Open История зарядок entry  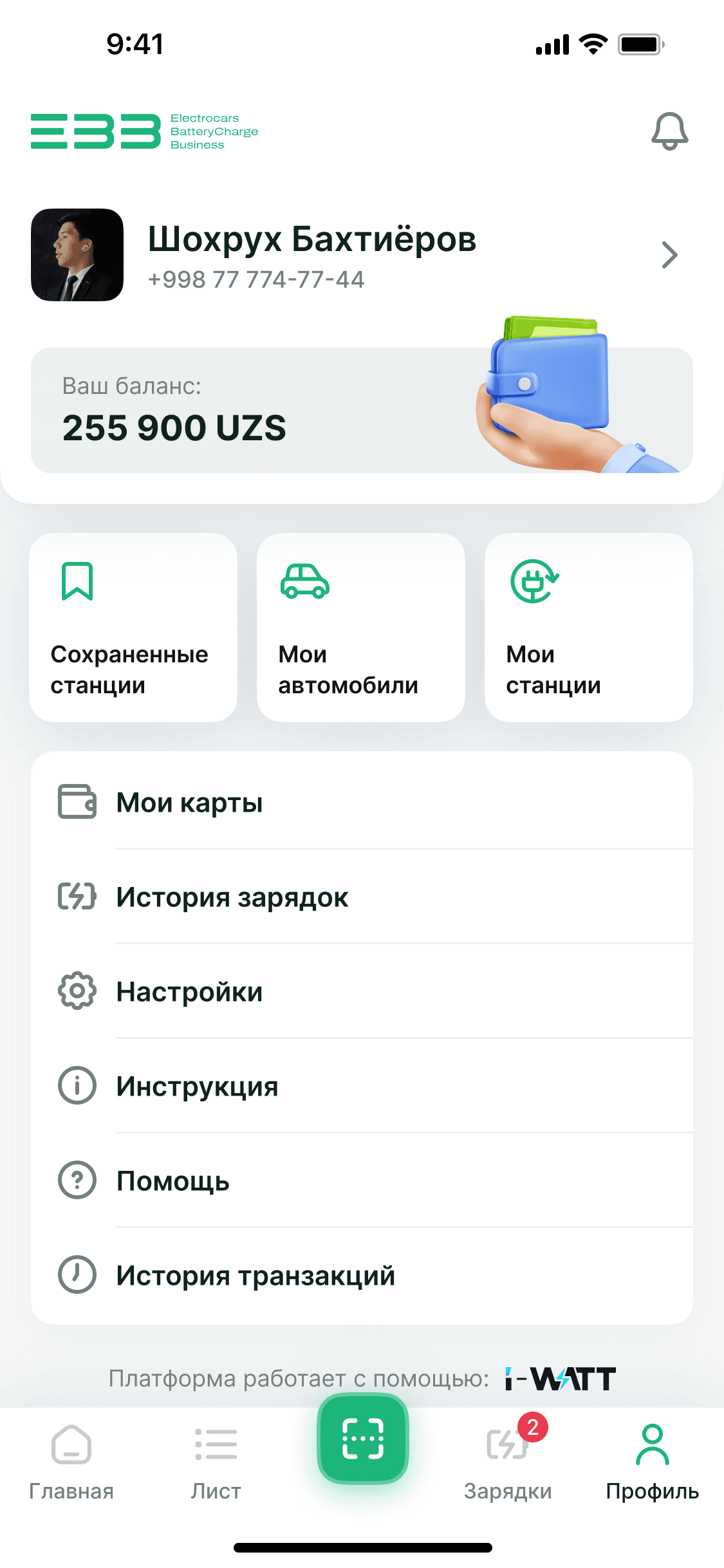232,897
